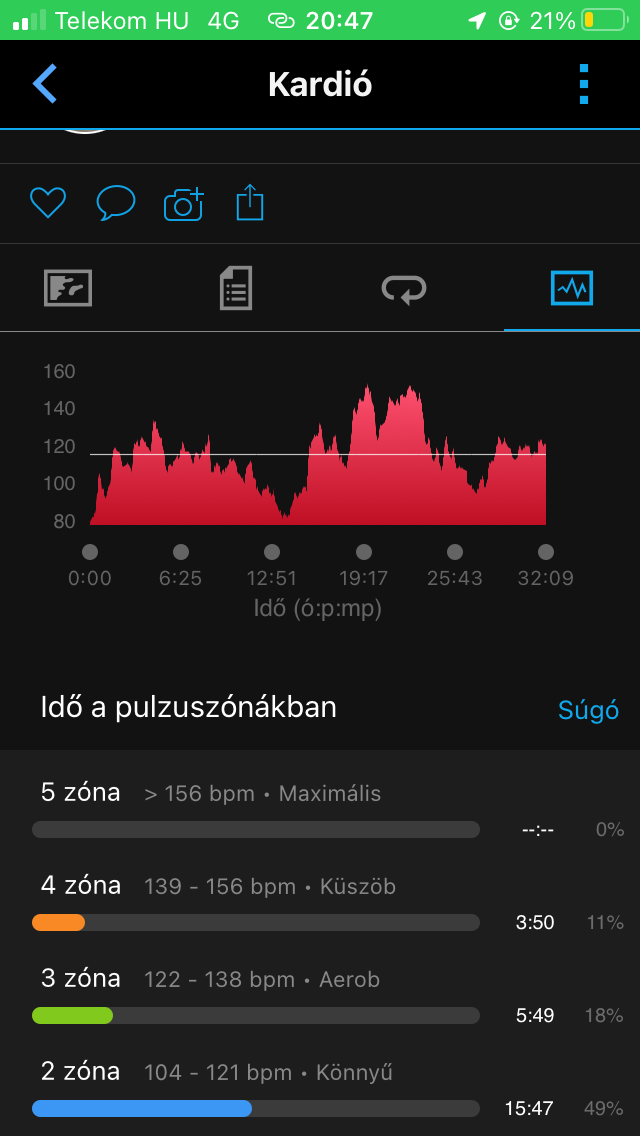
Task: Open the Súgó help link
Action: coord(588,710)
